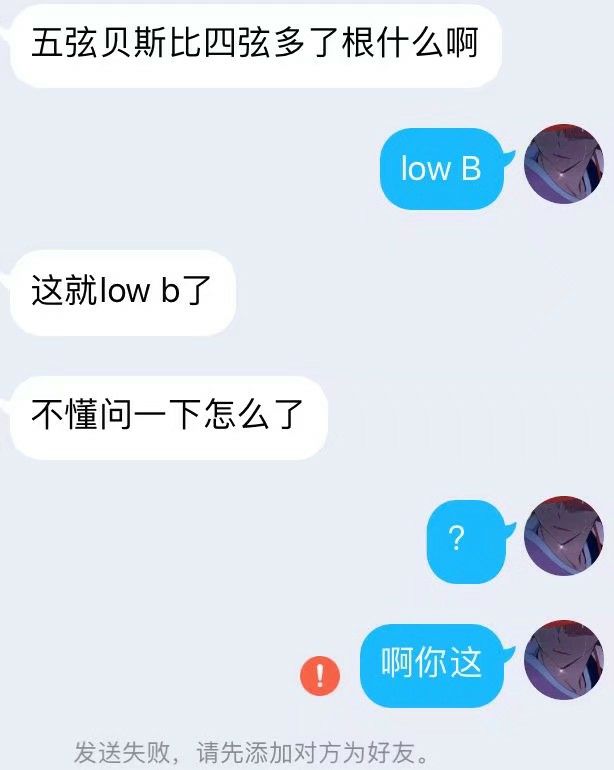Open the avatar beside the "啊你这" message
The image size is (614, 770).
[564, 660]
